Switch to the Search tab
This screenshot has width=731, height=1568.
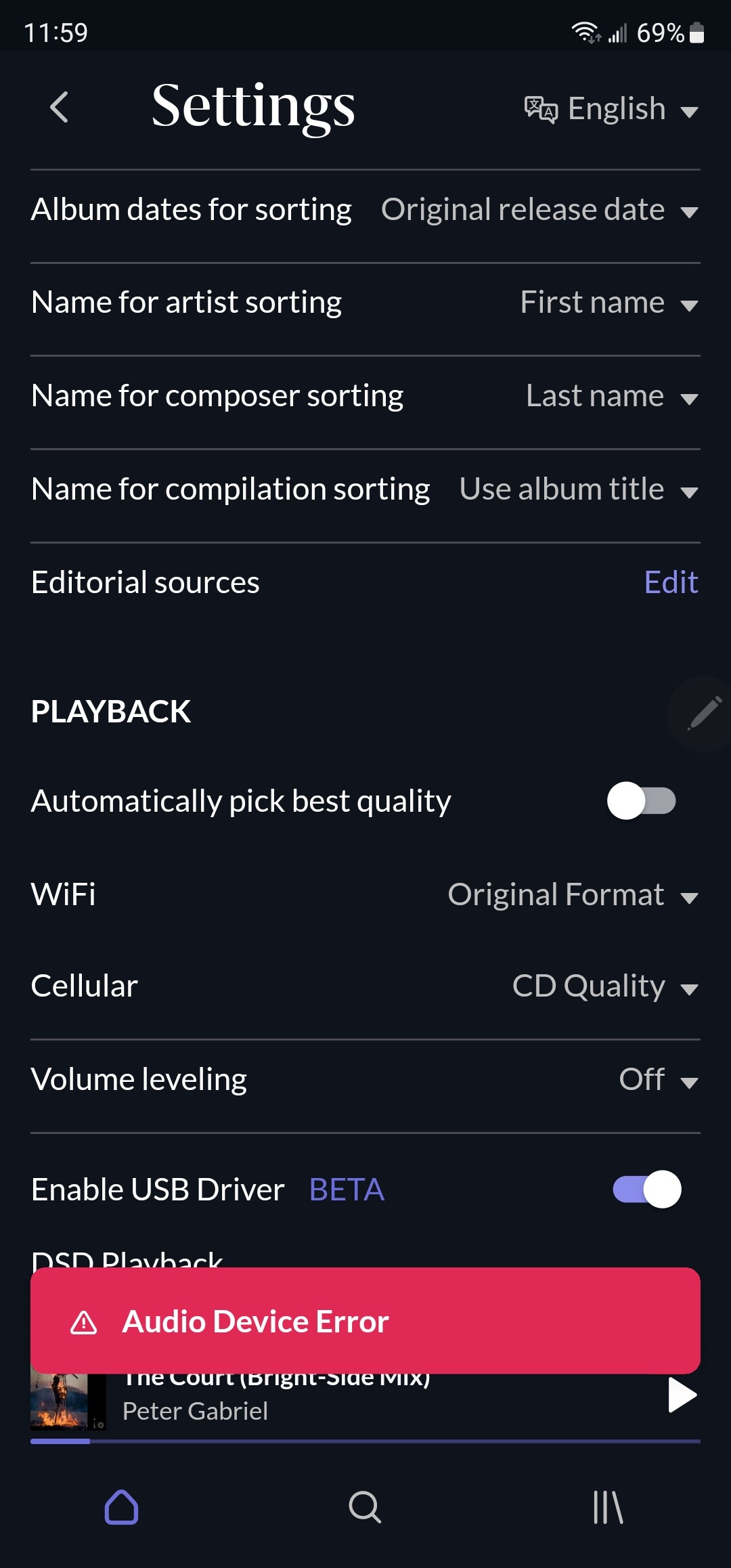point(365,1507)
